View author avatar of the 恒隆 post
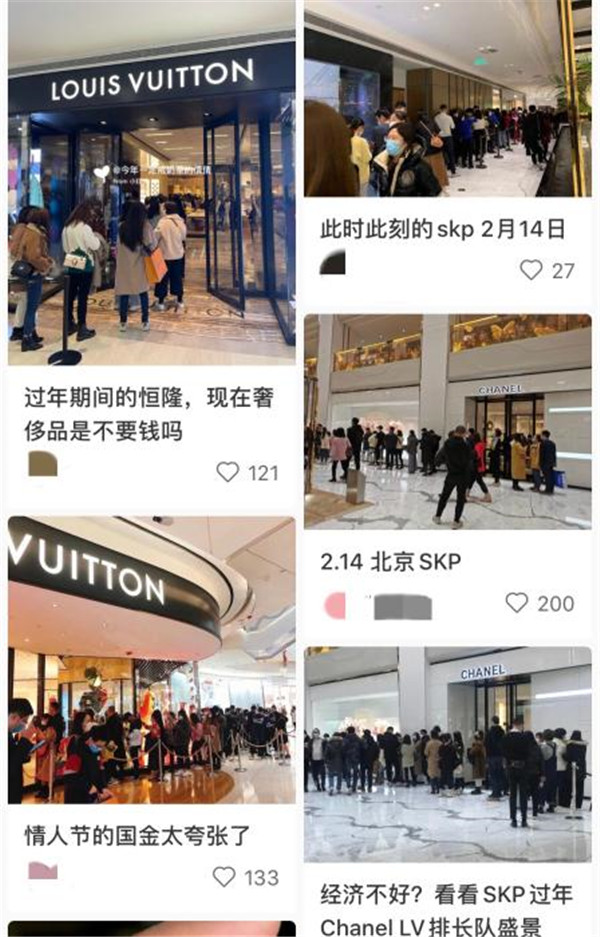600x937 pixels. [42, 463]
